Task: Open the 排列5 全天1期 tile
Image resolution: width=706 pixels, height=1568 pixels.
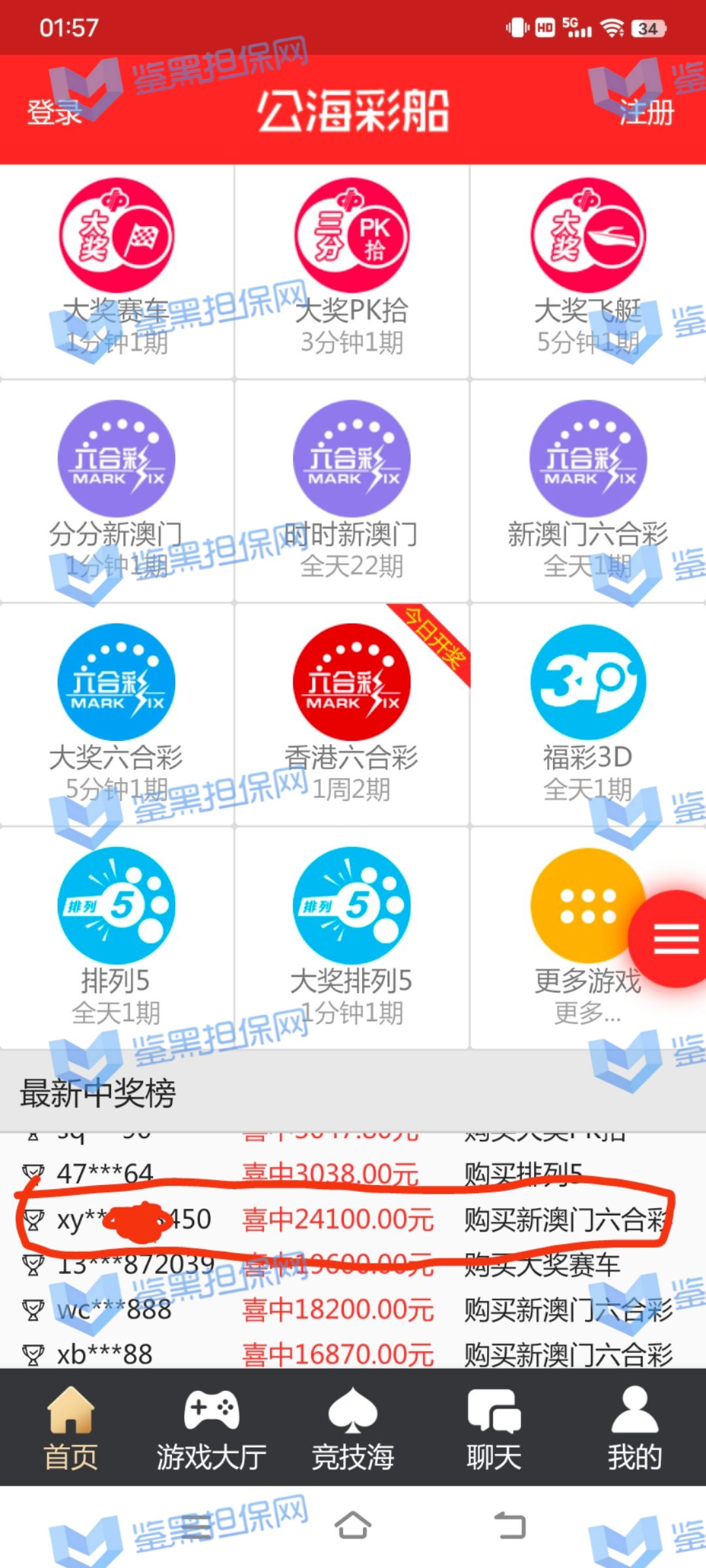Action: click(x=116, y=937)
